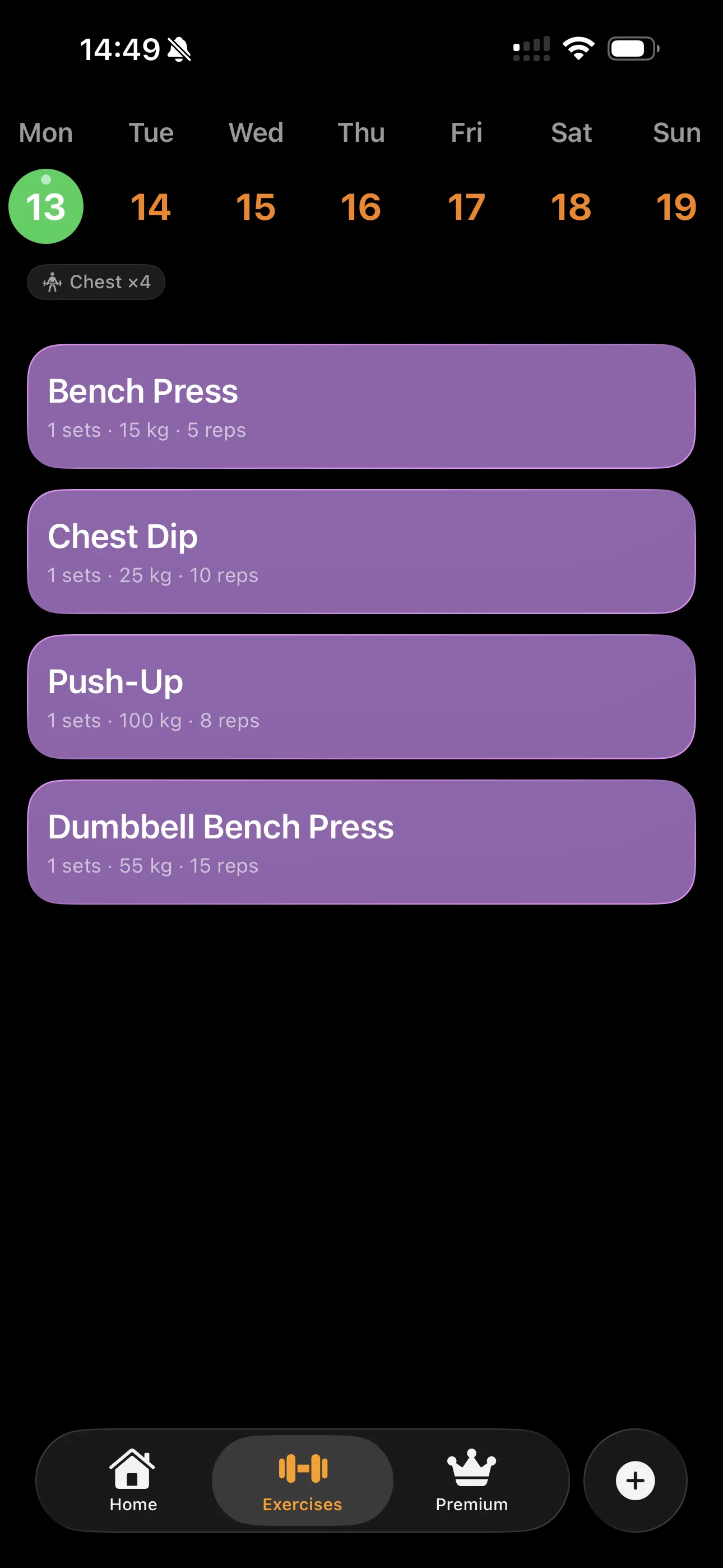Open the Push-Up exercise card
This screenshot has height=1568, width=723.
click(361, 697)
